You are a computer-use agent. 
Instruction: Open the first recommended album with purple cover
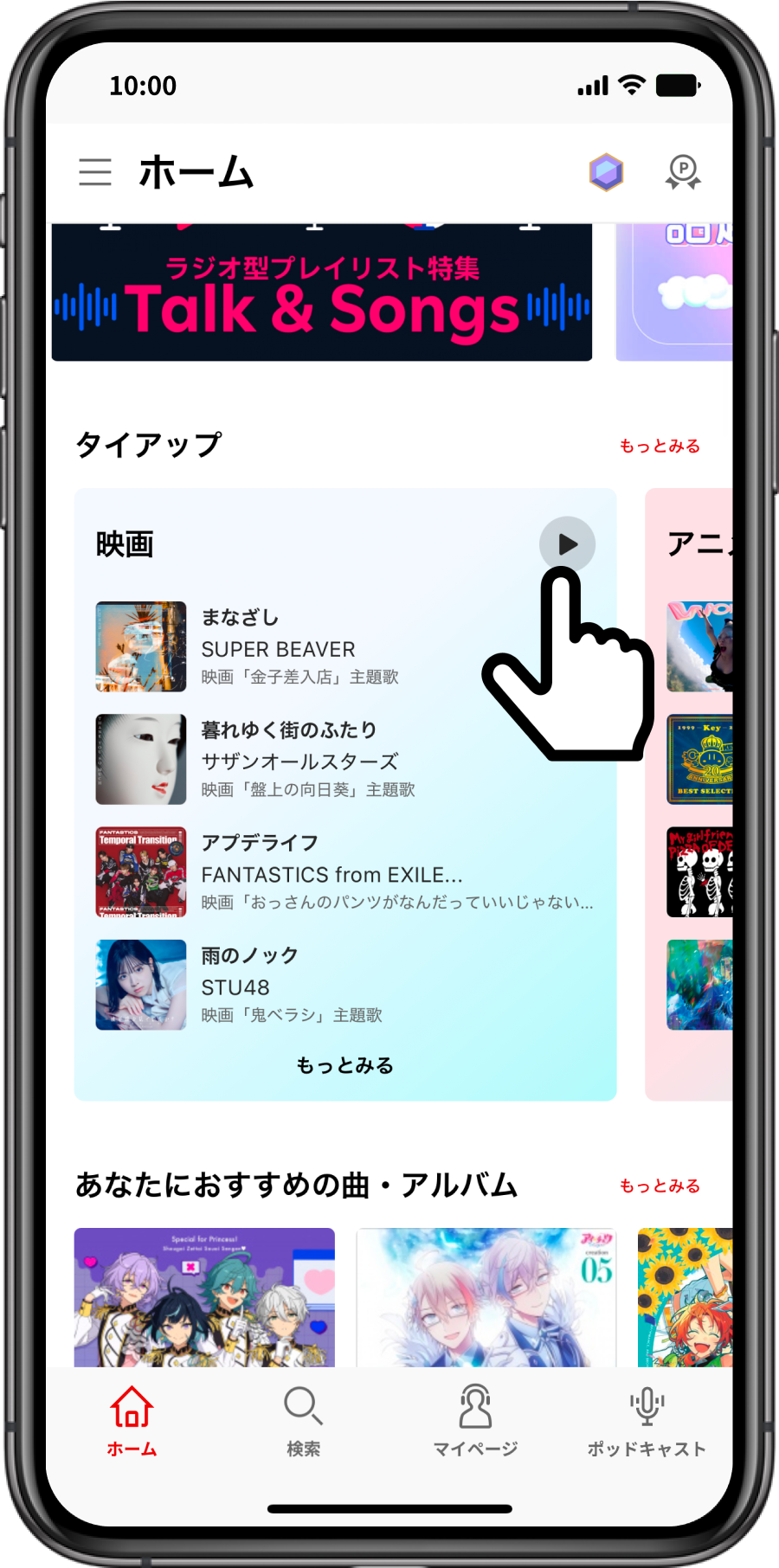(204, 1296)
